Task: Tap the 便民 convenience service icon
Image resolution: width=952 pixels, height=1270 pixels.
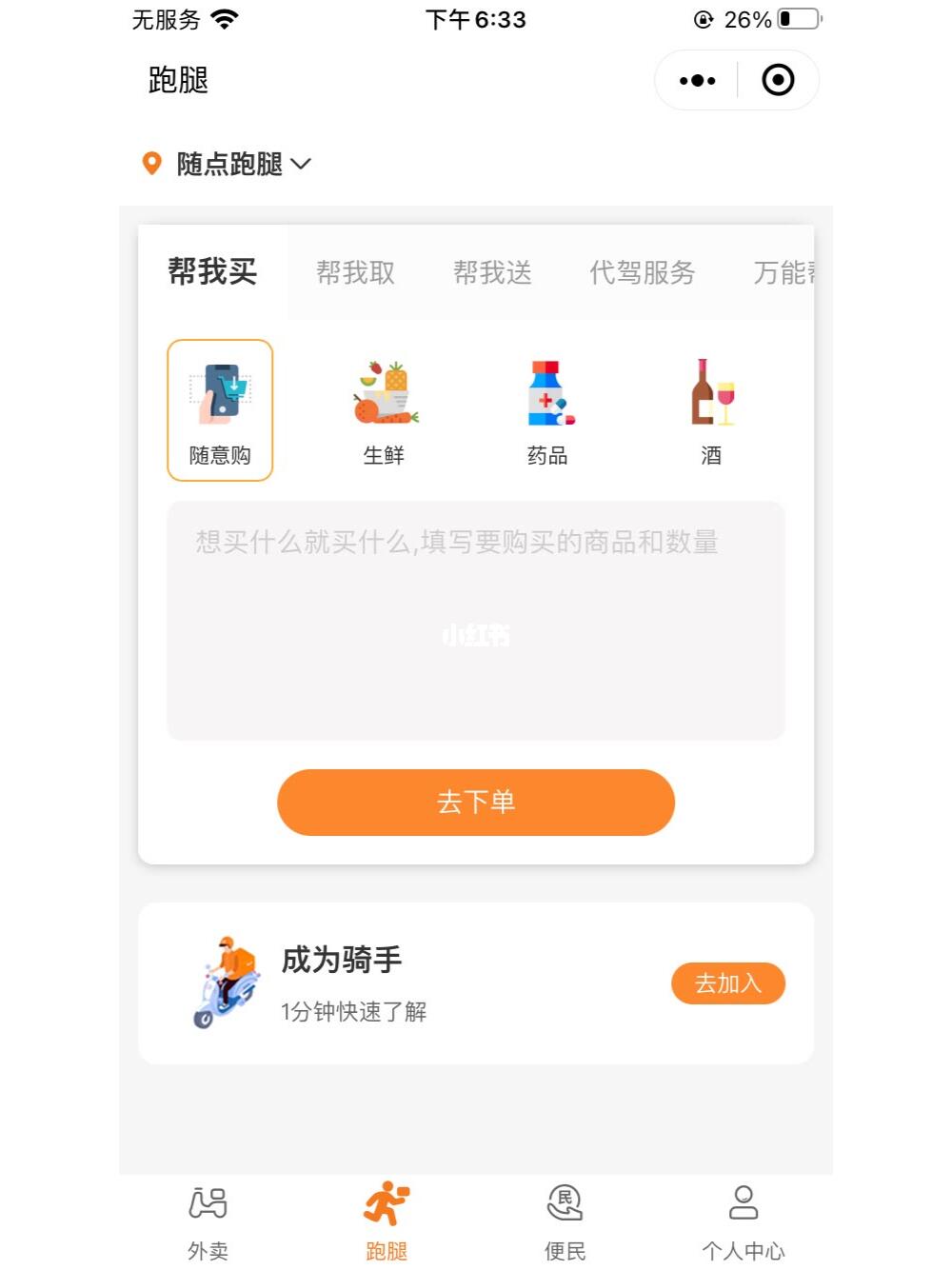Action: [x=564, y=1204]
